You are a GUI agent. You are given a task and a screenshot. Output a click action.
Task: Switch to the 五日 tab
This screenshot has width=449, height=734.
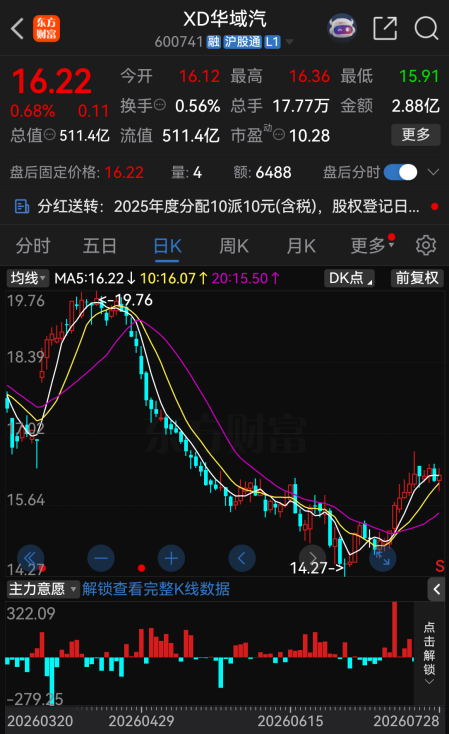100,245
